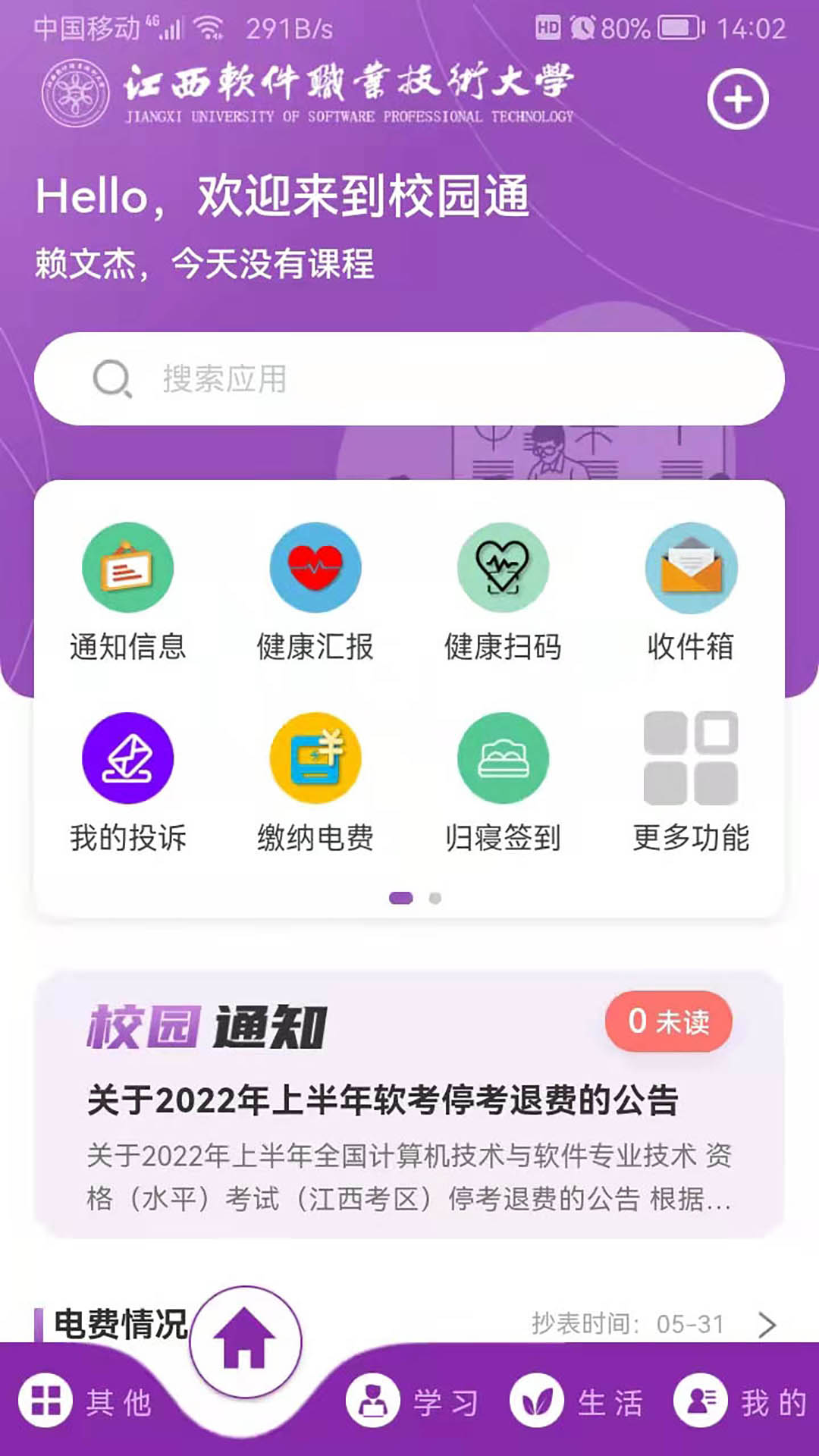The image size is (819, 1456).
Task: Expand 电费情况 via the arrow chevron
Action: tap(767, 1324)
